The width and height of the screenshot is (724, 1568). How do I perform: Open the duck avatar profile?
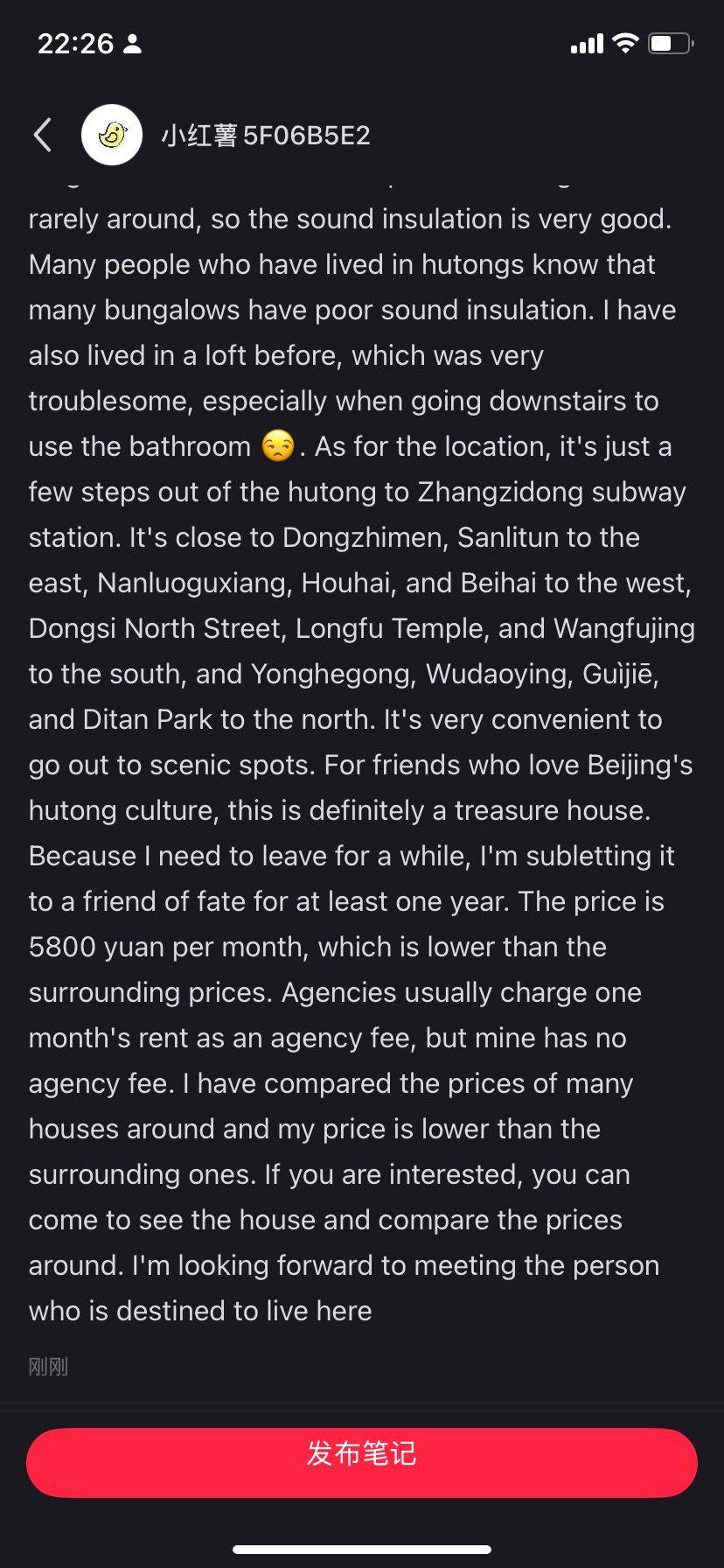click(112, 135)
